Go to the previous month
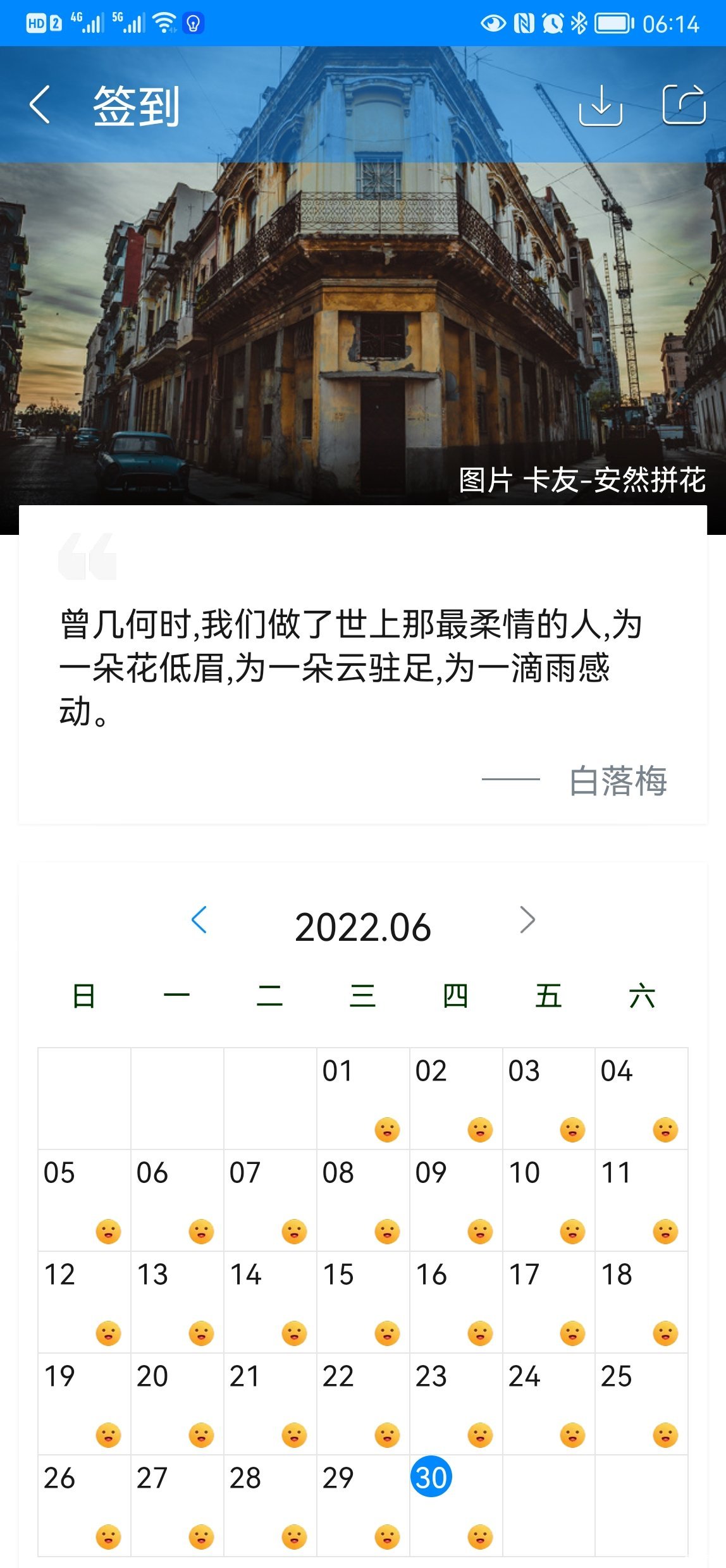The image size is (726, 1568). click(199, 920)
